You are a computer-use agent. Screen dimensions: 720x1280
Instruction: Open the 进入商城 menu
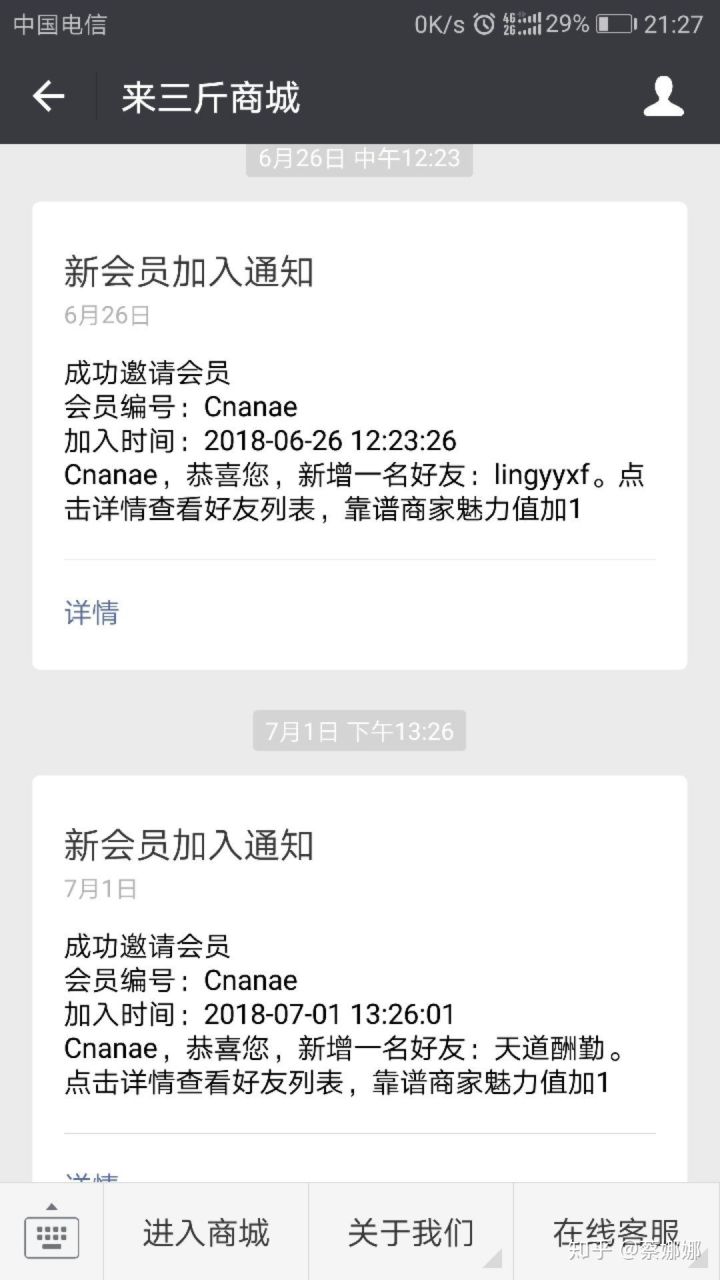tap(206, 1233)
